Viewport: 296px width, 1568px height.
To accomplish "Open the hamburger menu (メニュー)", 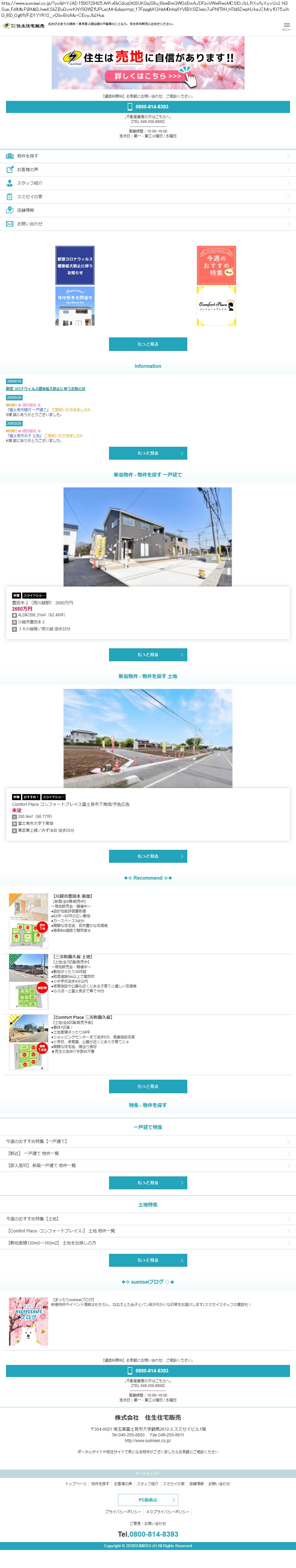I will click(x=286, y=26).
